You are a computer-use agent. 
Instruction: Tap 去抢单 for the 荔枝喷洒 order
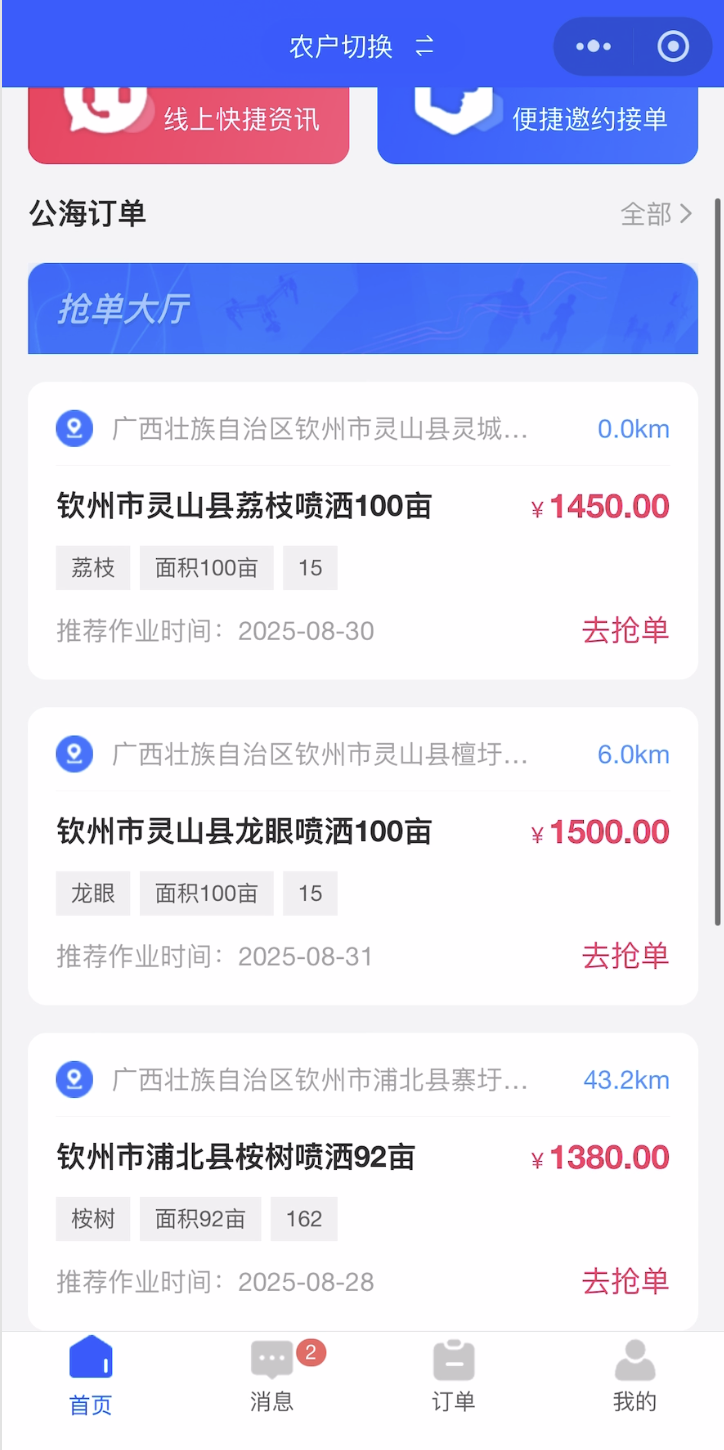[x=625, y=630]
